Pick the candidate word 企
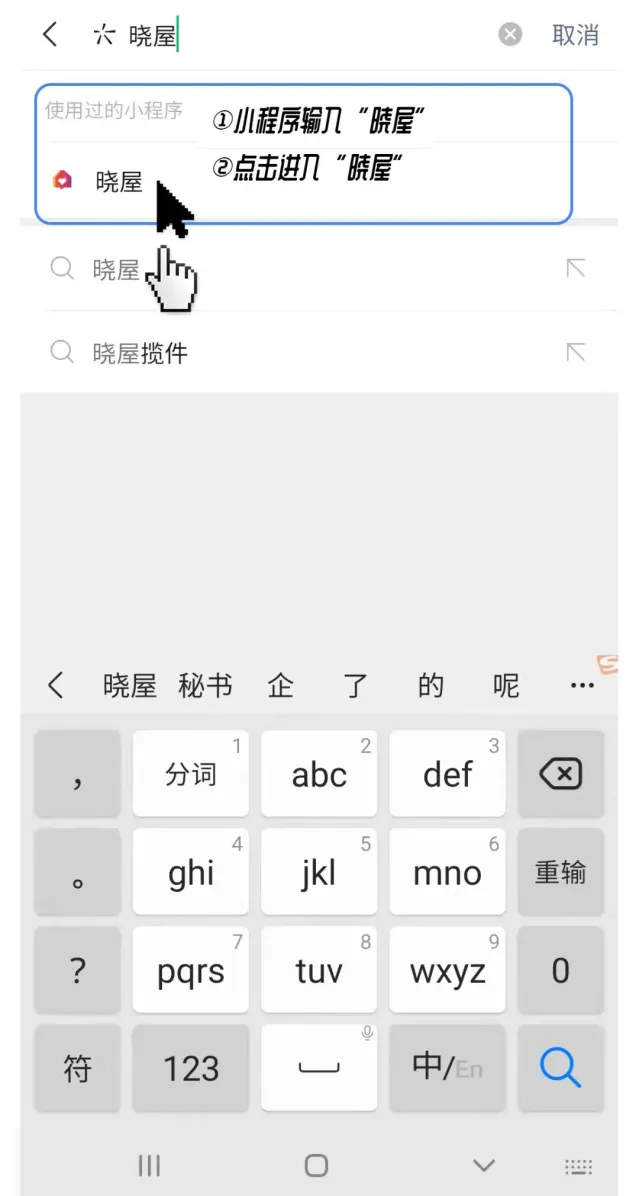Viewport: 639px width, 1196px height. pos(281,686)
